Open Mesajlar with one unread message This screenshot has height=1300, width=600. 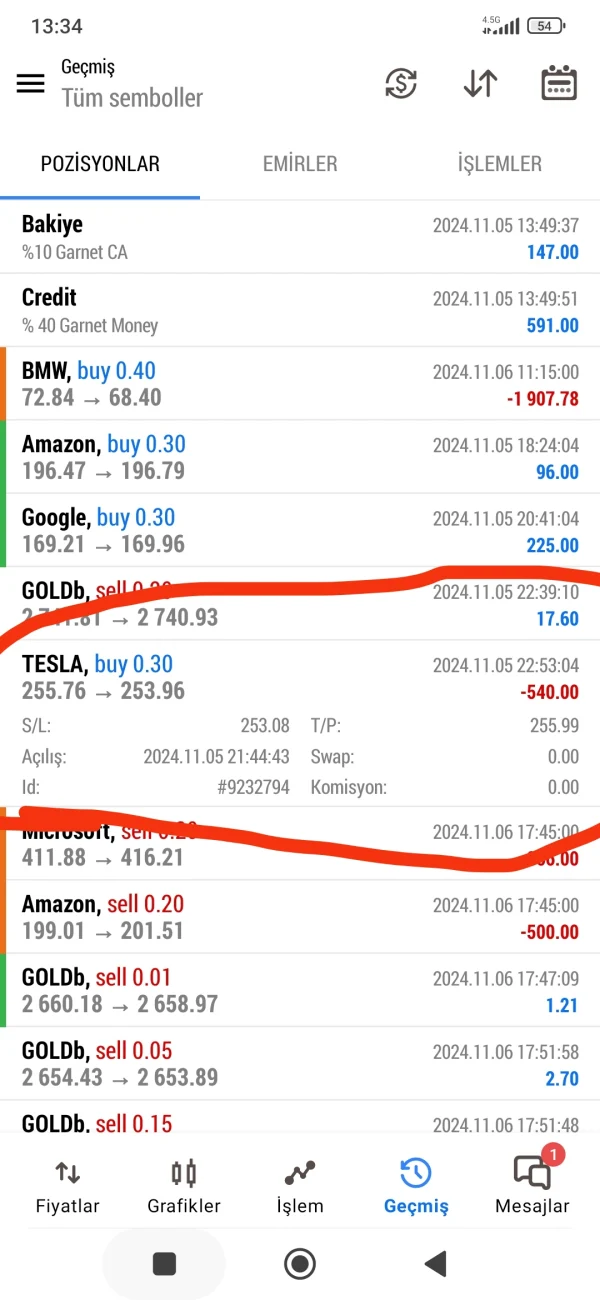pyautogui.click(x=532, y=1187)
